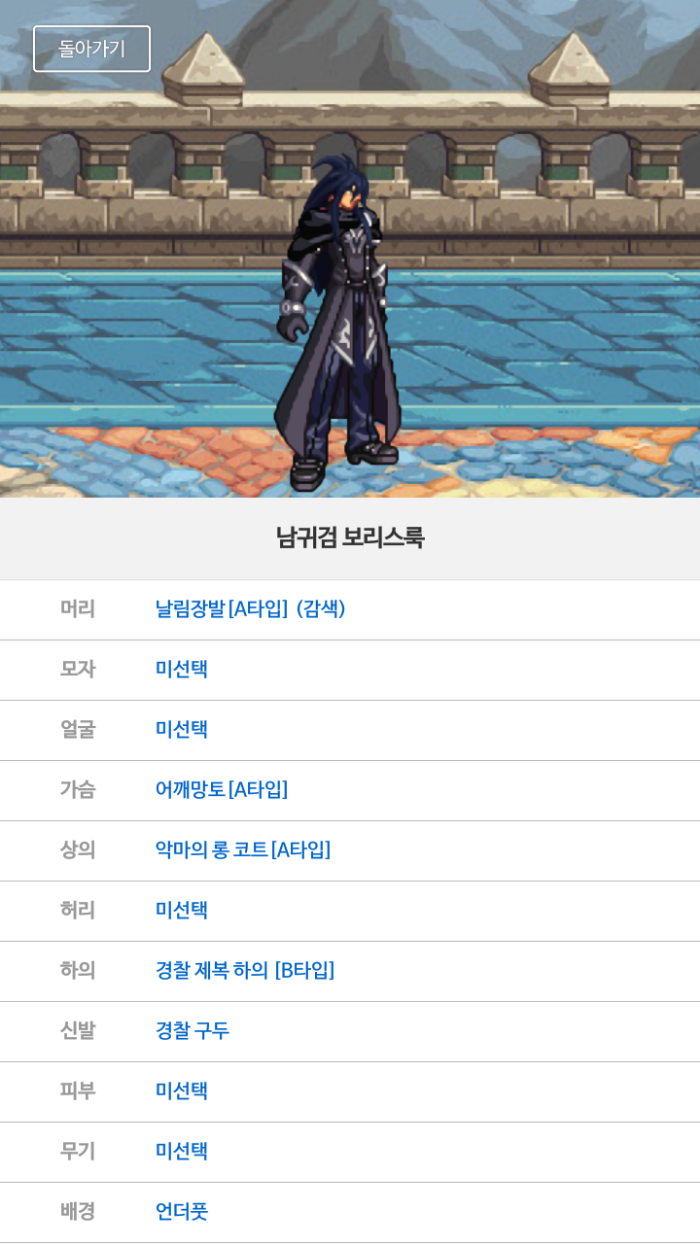Screen dimensions: 700x1244
Task: Open the 날림장발 [A타입] (감색) hair item
Action: 250,609
